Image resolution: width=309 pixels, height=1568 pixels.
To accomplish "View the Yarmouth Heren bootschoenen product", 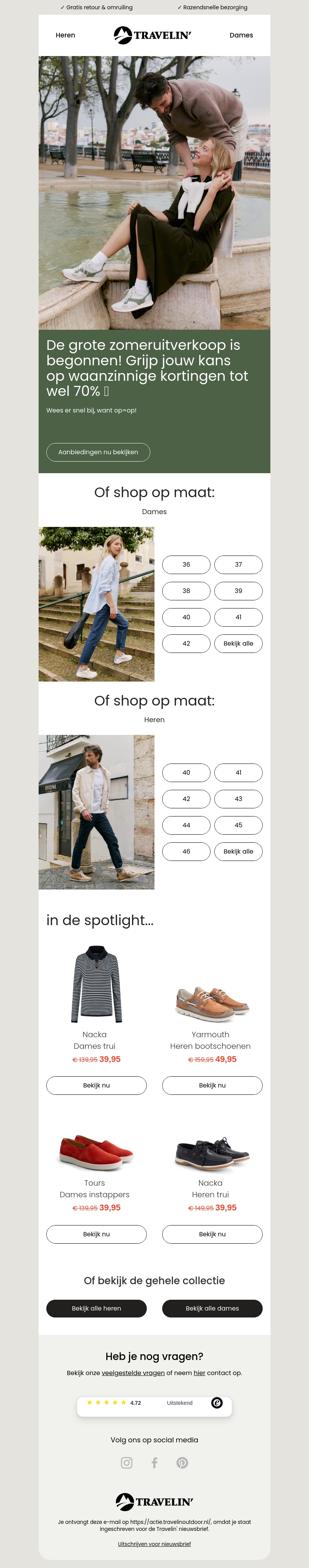I will coord(212,1085).
